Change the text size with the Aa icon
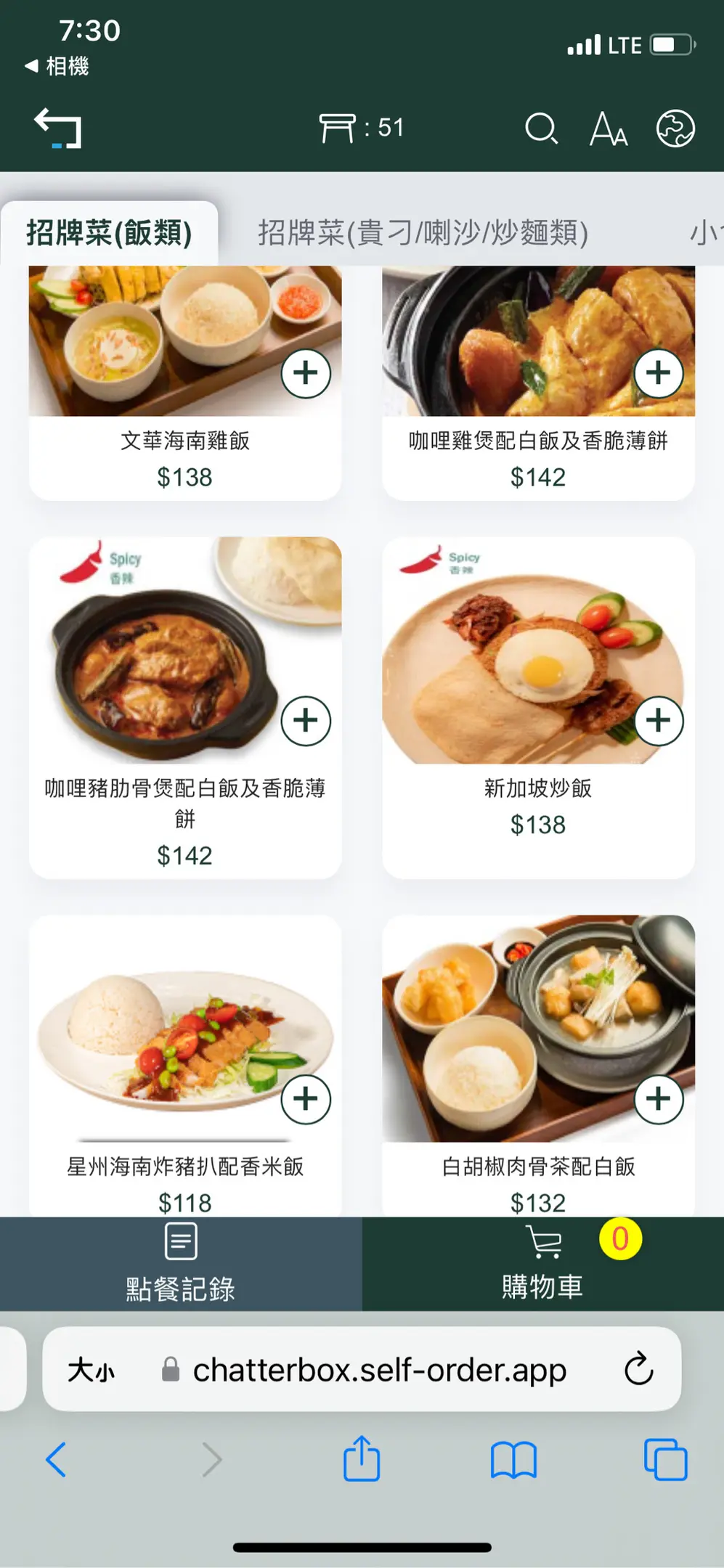This screenshot has width=724, height=1568. tap(608, 129)
